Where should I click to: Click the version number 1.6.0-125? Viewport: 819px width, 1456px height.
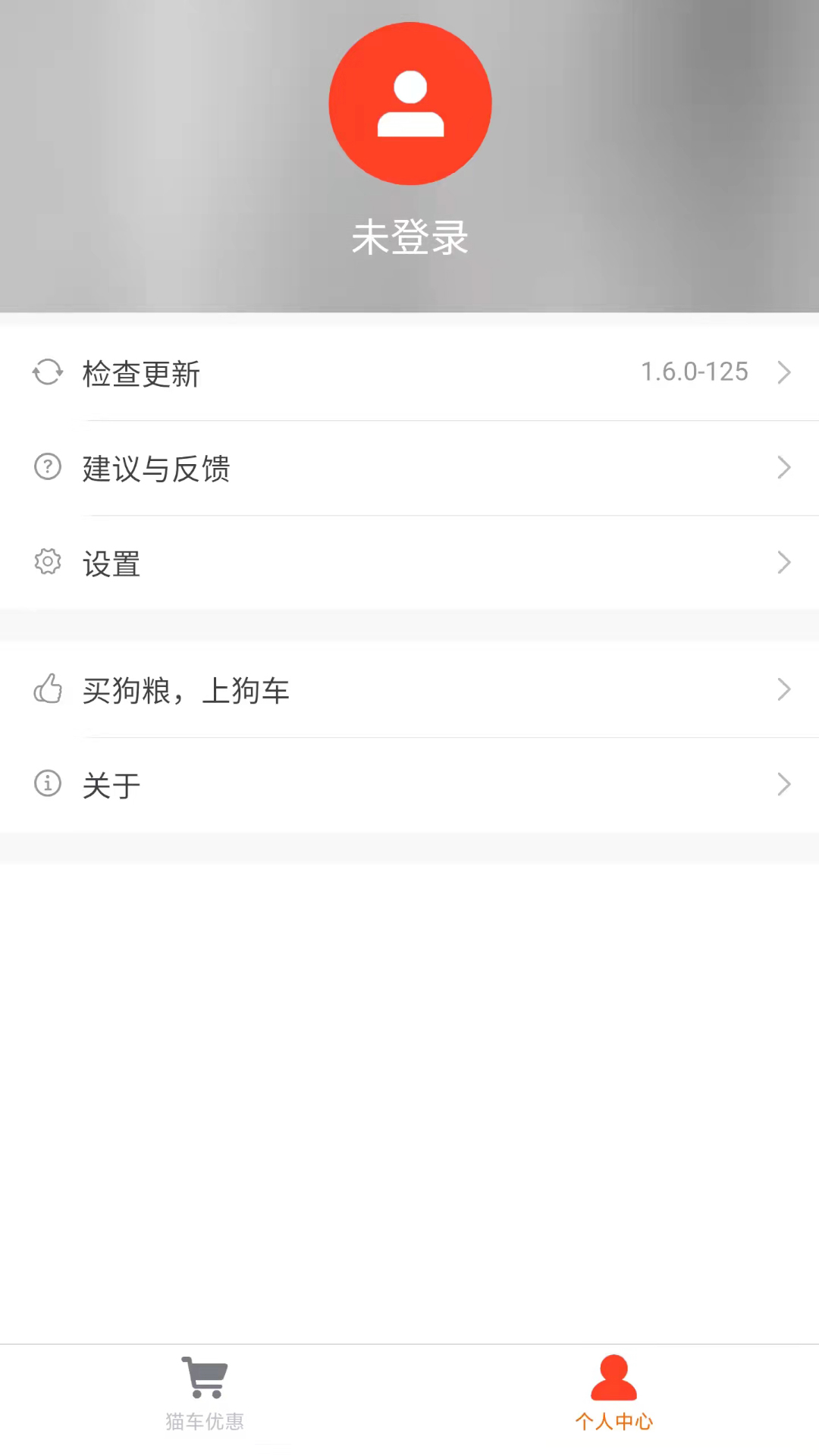(x=694, y=371)
